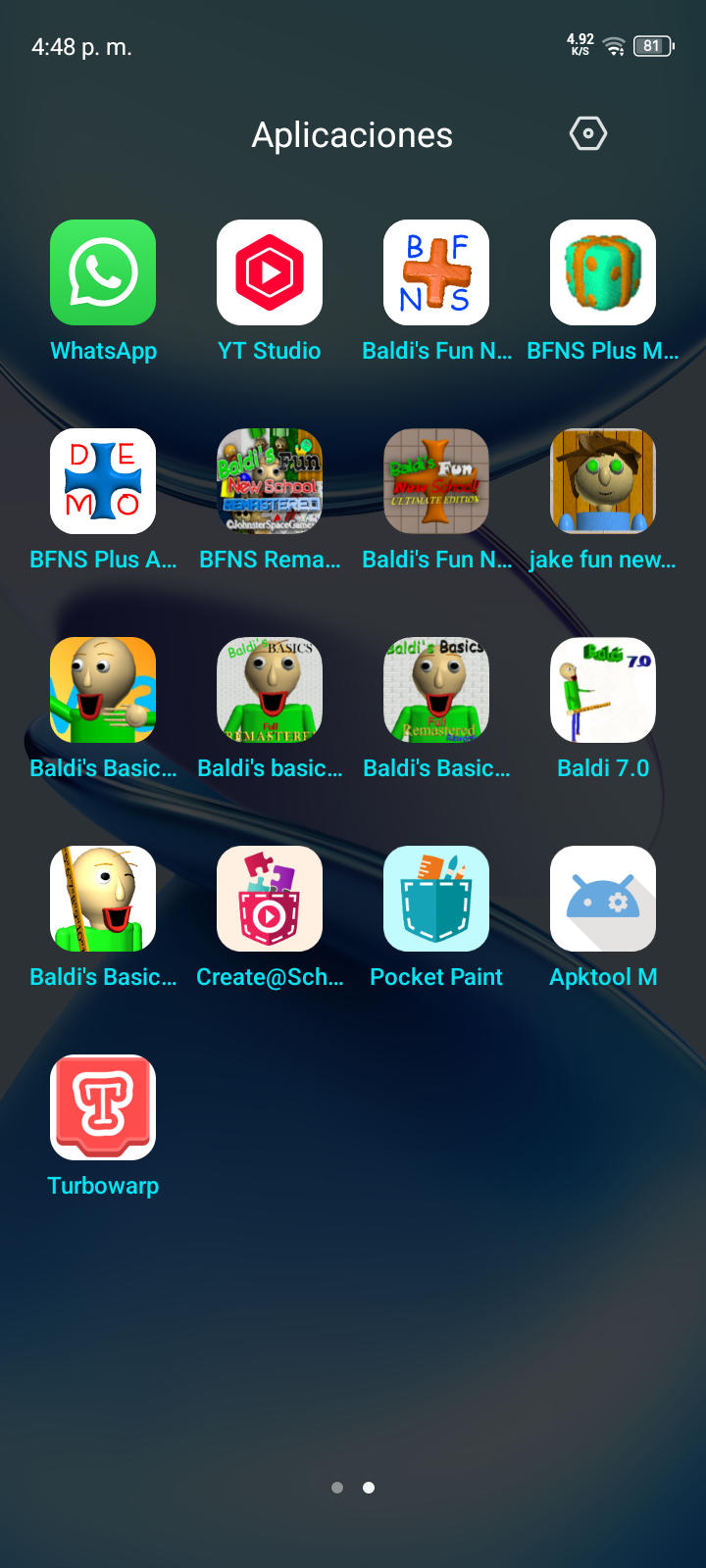Screen dimensions: 706x1568
Task: Open Baldi 7.0
Action: [603, 690]
